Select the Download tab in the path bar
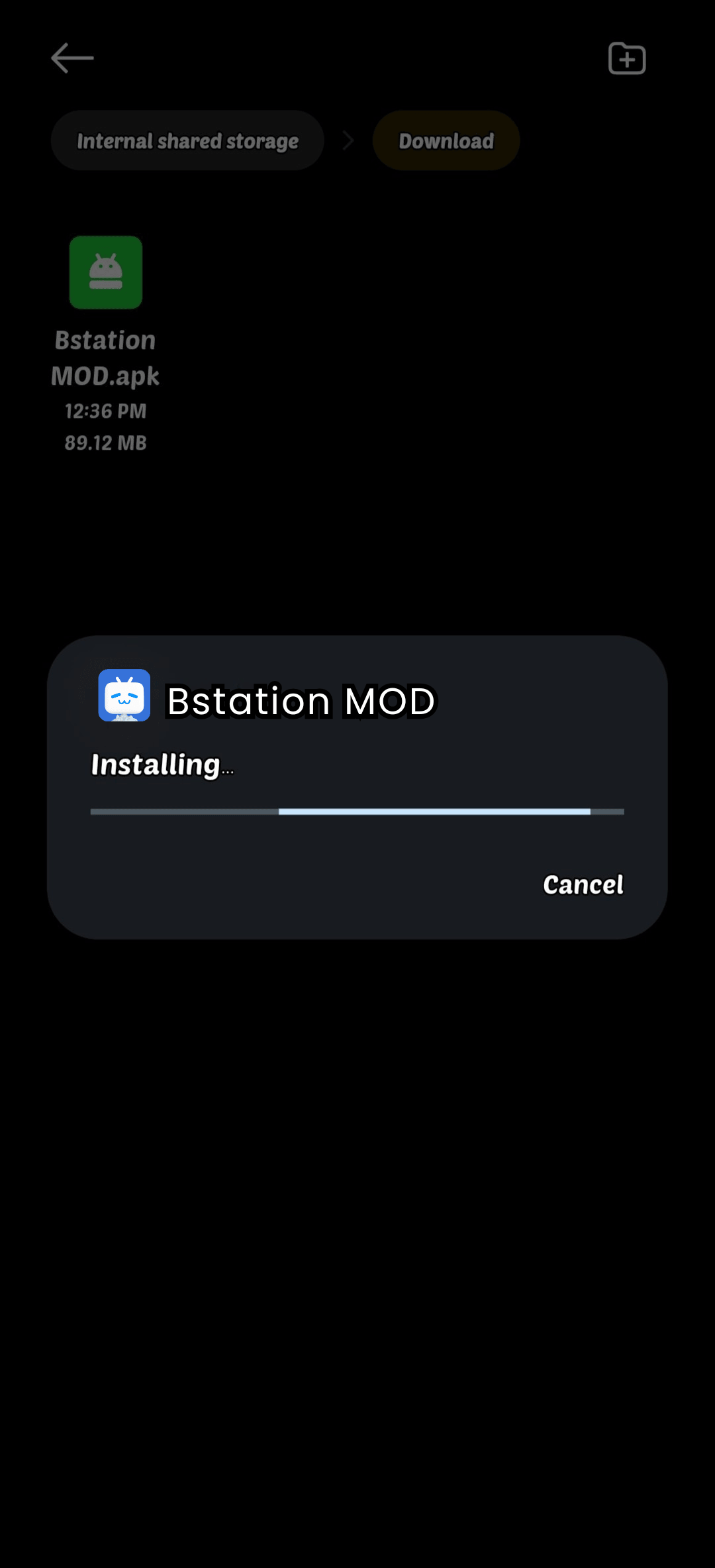This screenshot has height=1568, width=715. click(446, 140)
